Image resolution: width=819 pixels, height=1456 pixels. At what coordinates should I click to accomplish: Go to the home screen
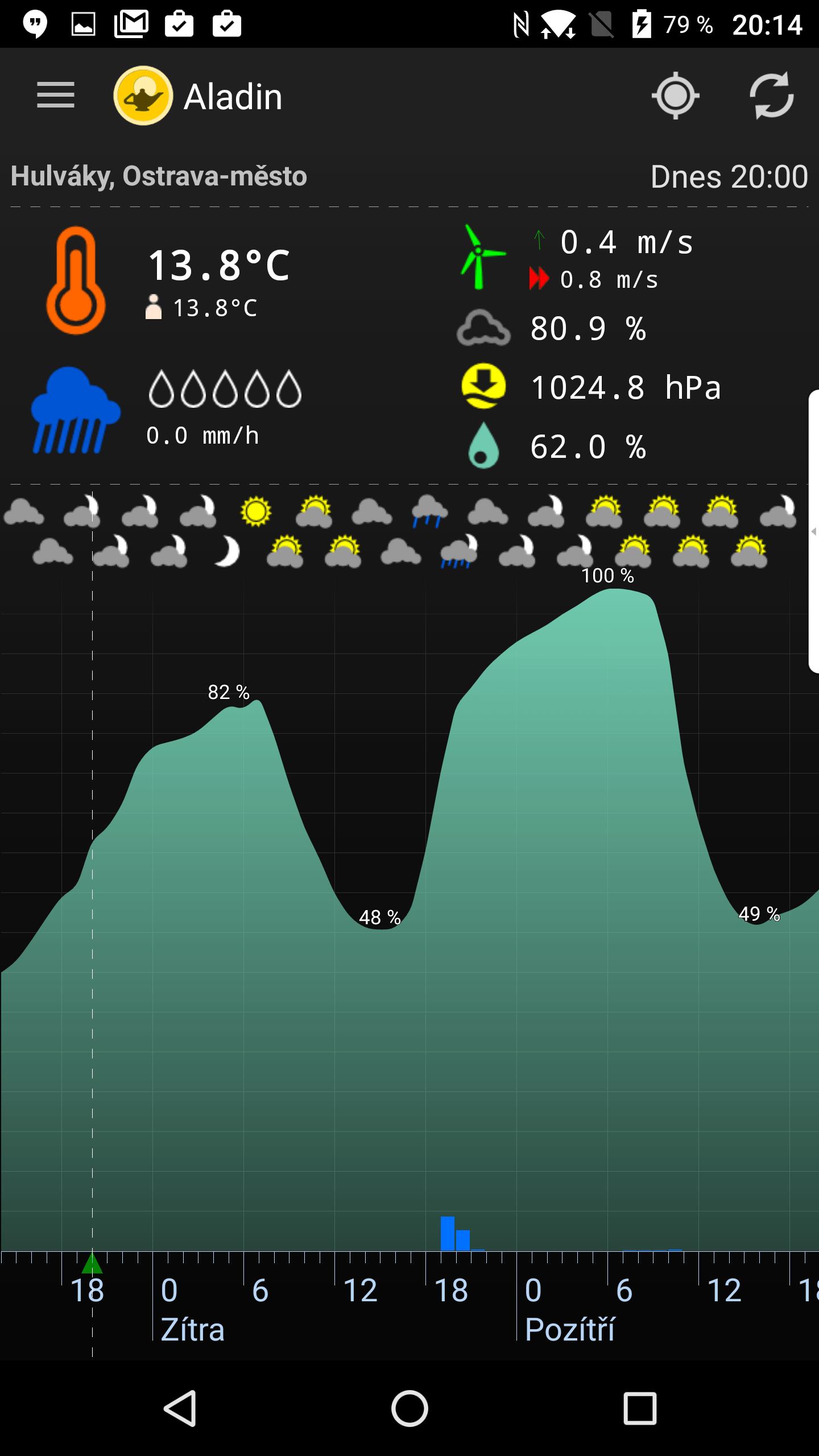[x=409, y=1408]
